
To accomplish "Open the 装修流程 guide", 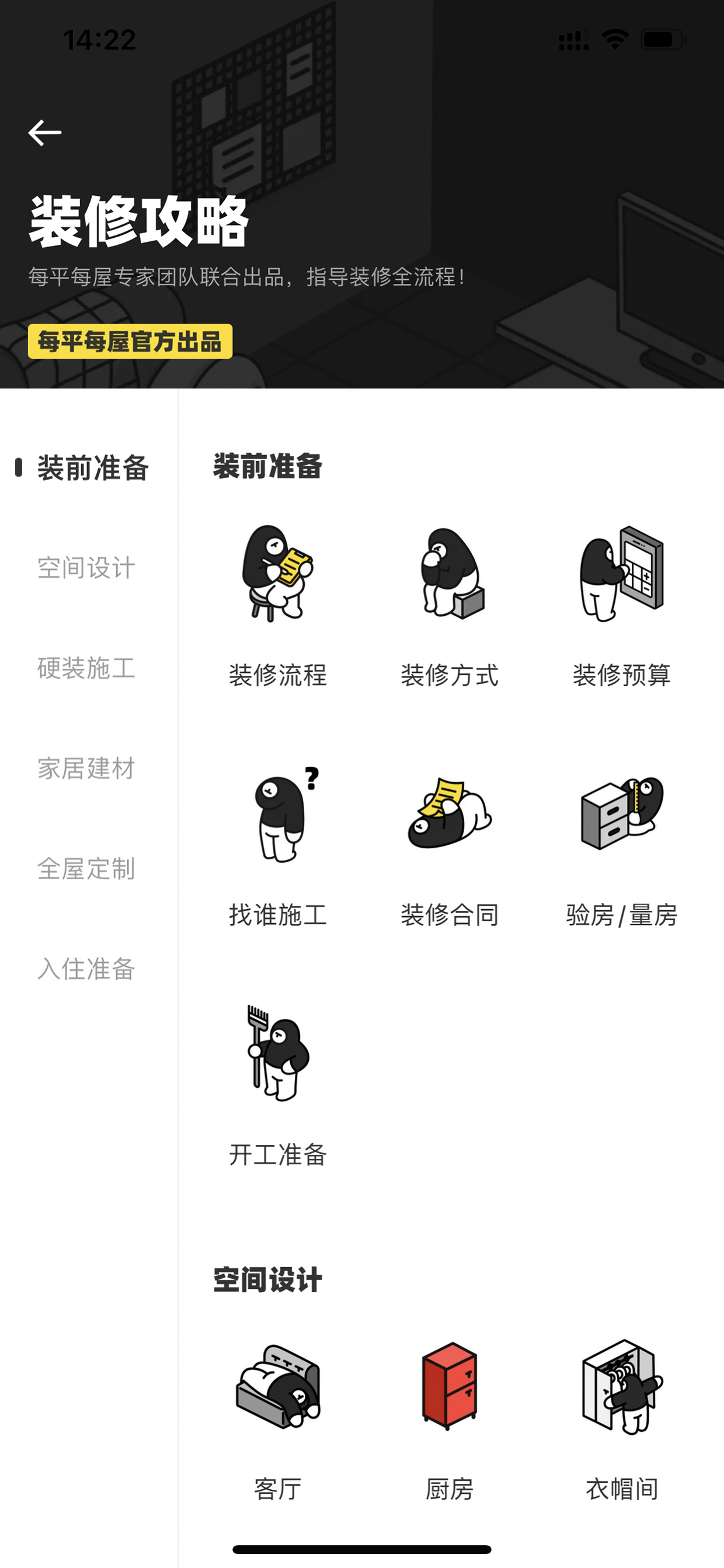I will pos(278,606).
